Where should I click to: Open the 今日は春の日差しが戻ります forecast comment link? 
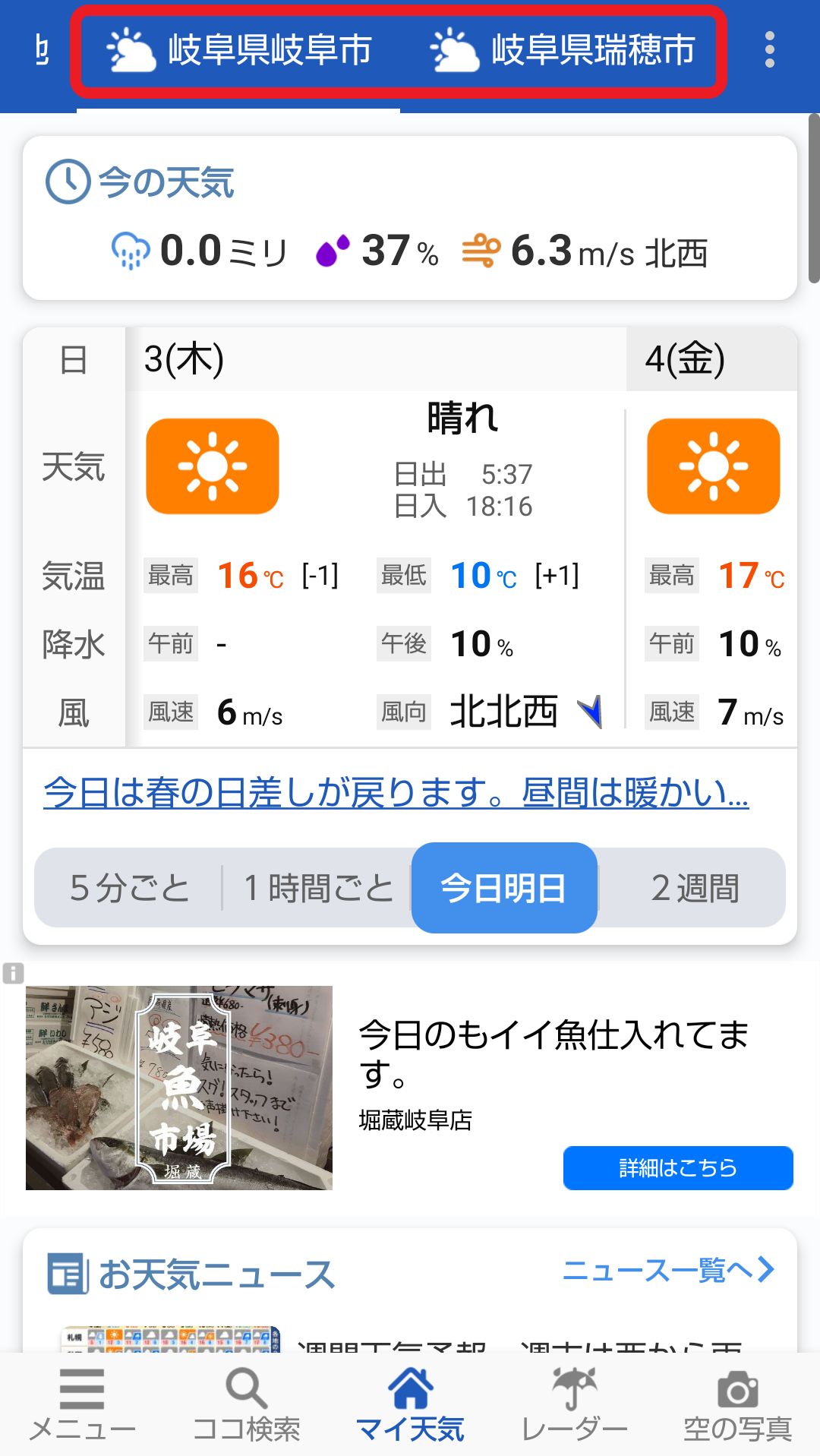pos(396,792)
